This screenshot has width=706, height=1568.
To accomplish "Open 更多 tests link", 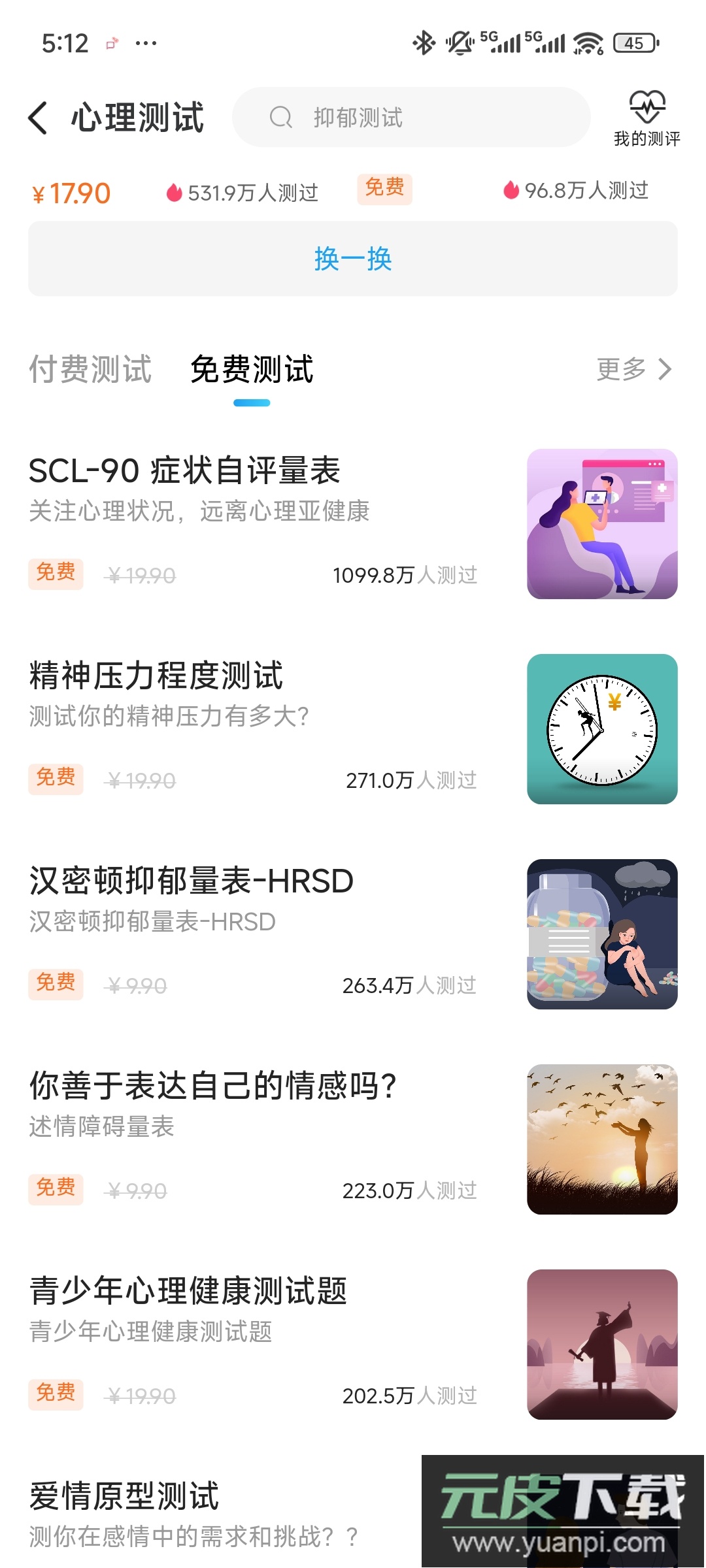I will (x=633, y=369).
